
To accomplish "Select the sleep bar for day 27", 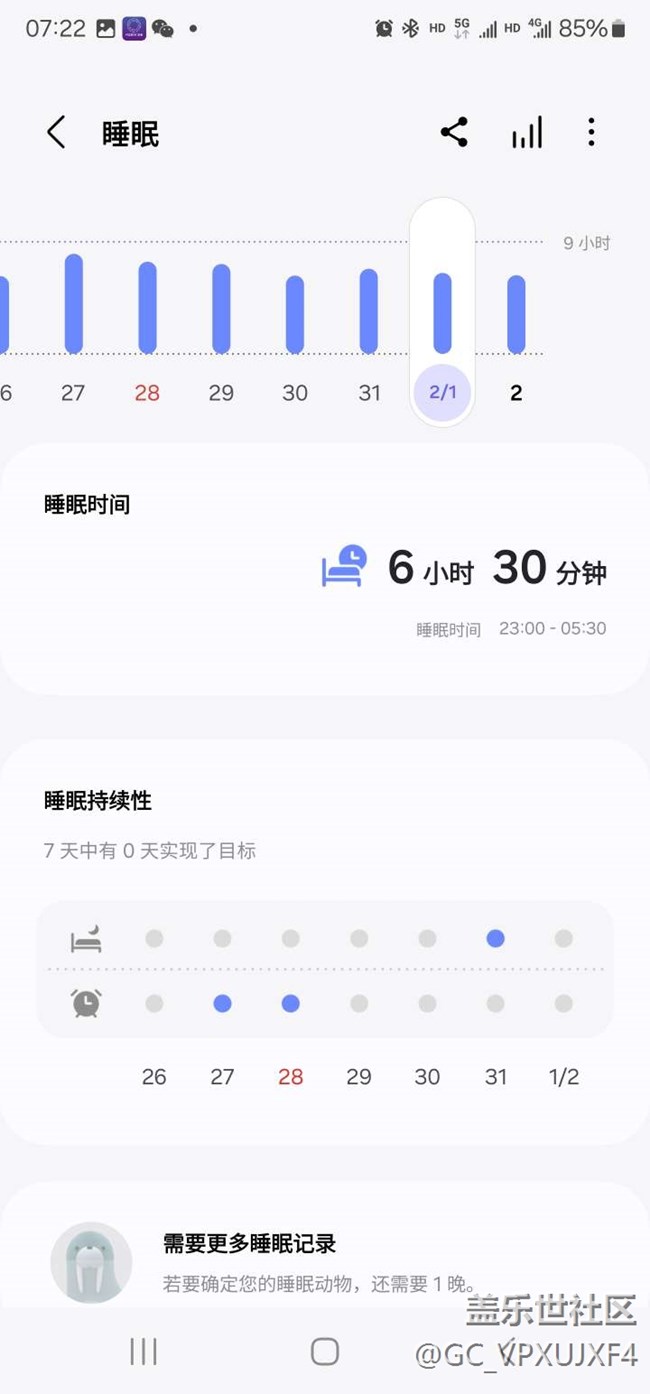I will pos(73,304).
